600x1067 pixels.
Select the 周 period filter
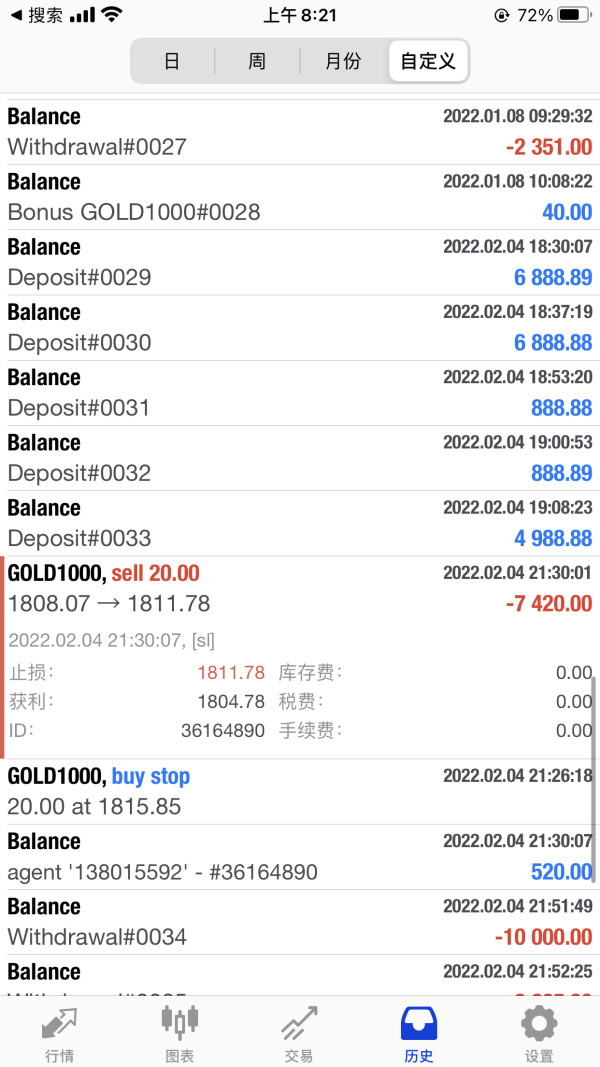coord(257,61)
